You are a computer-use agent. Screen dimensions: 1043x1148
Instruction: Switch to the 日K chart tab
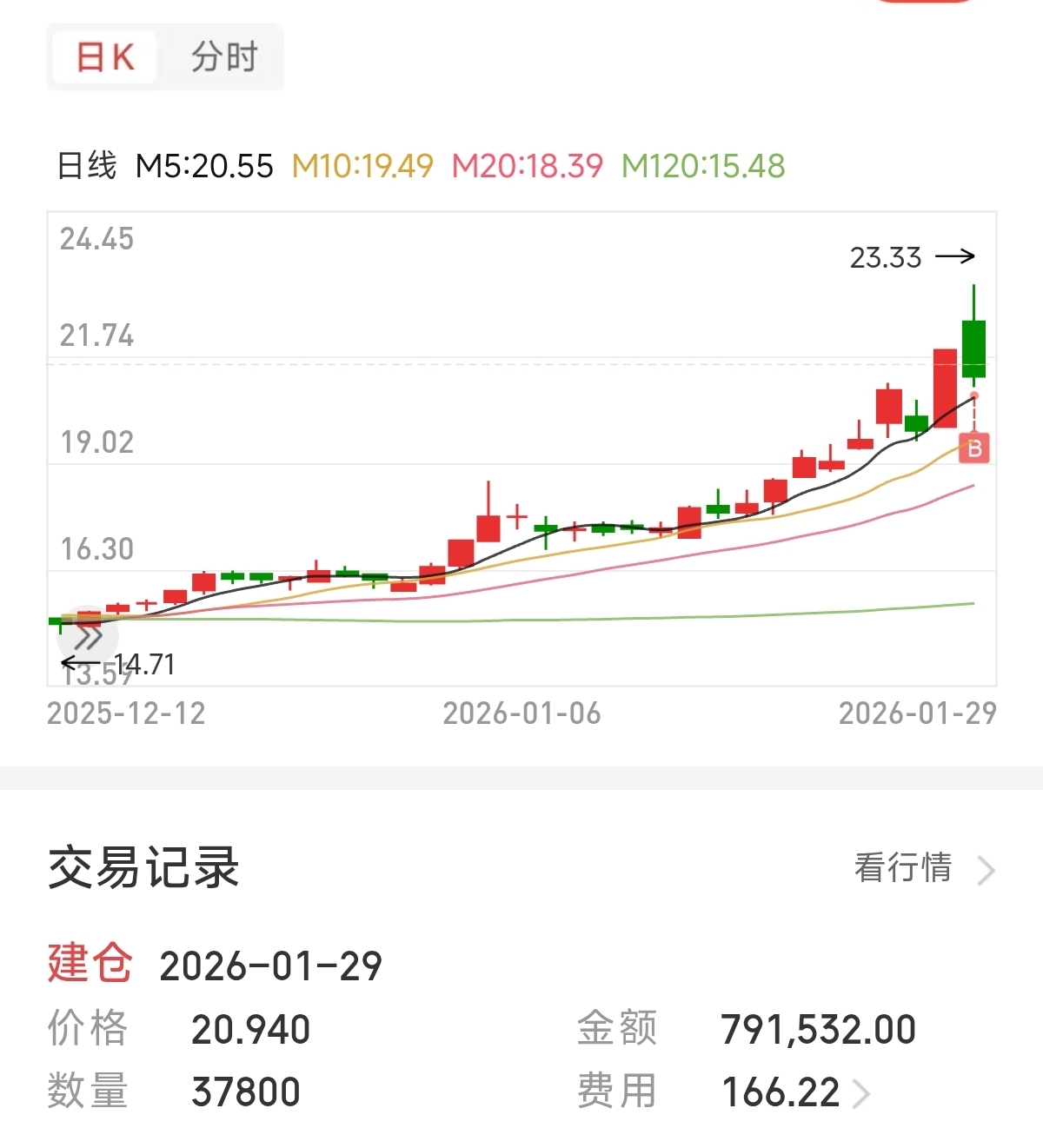pos(105,57)
